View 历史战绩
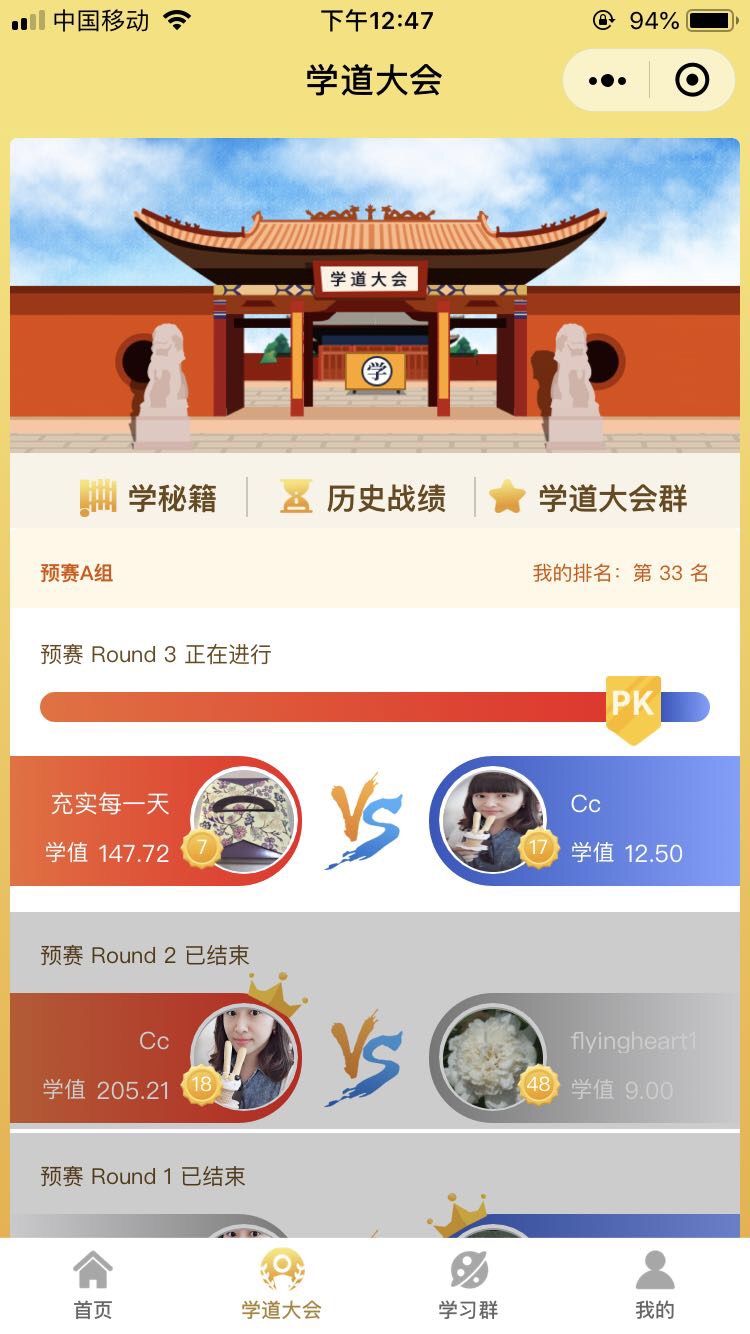Viewport: 750px width, 1334px height. [363, 497]
